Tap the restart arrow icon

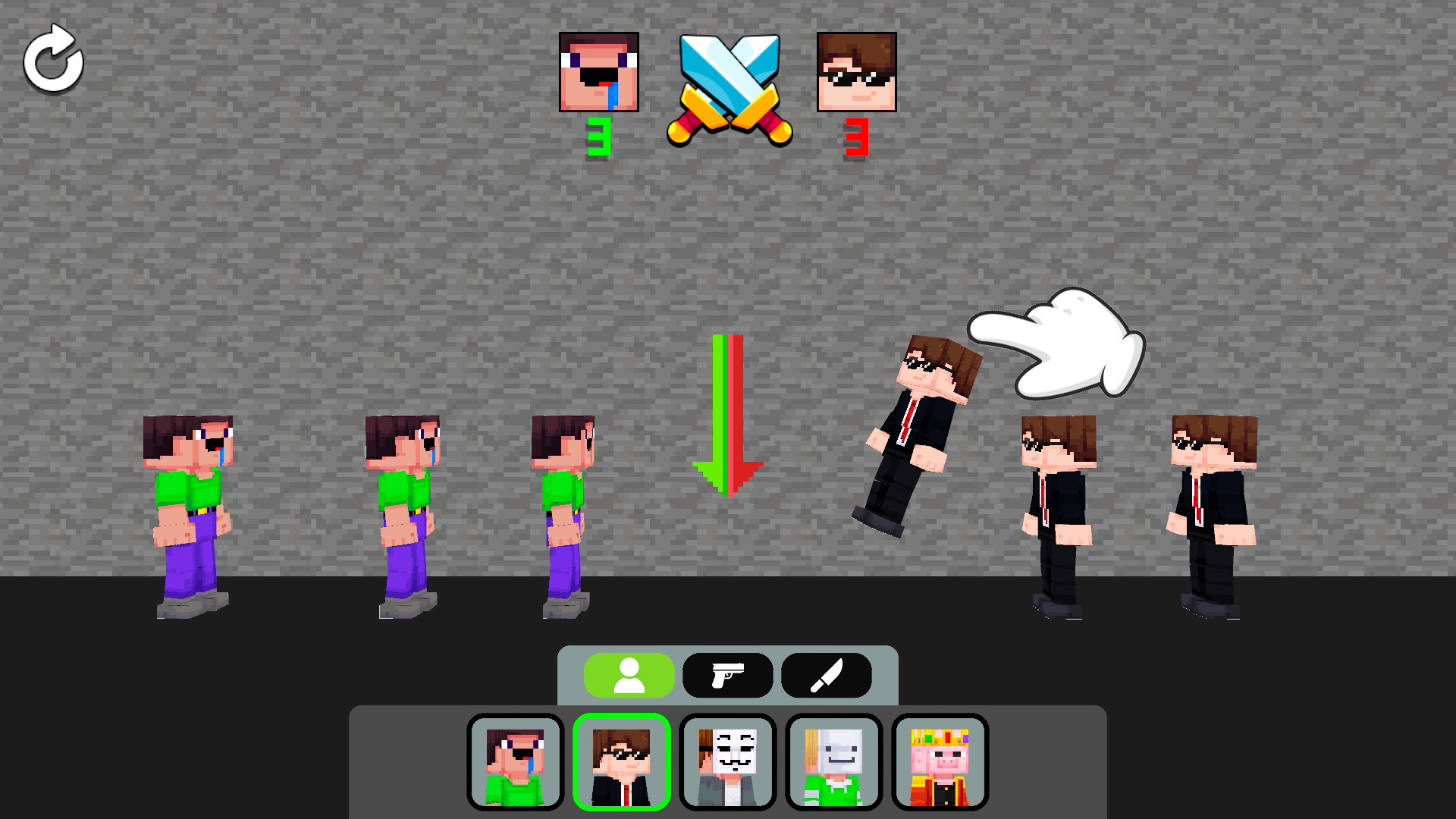[x=53, y=60]
